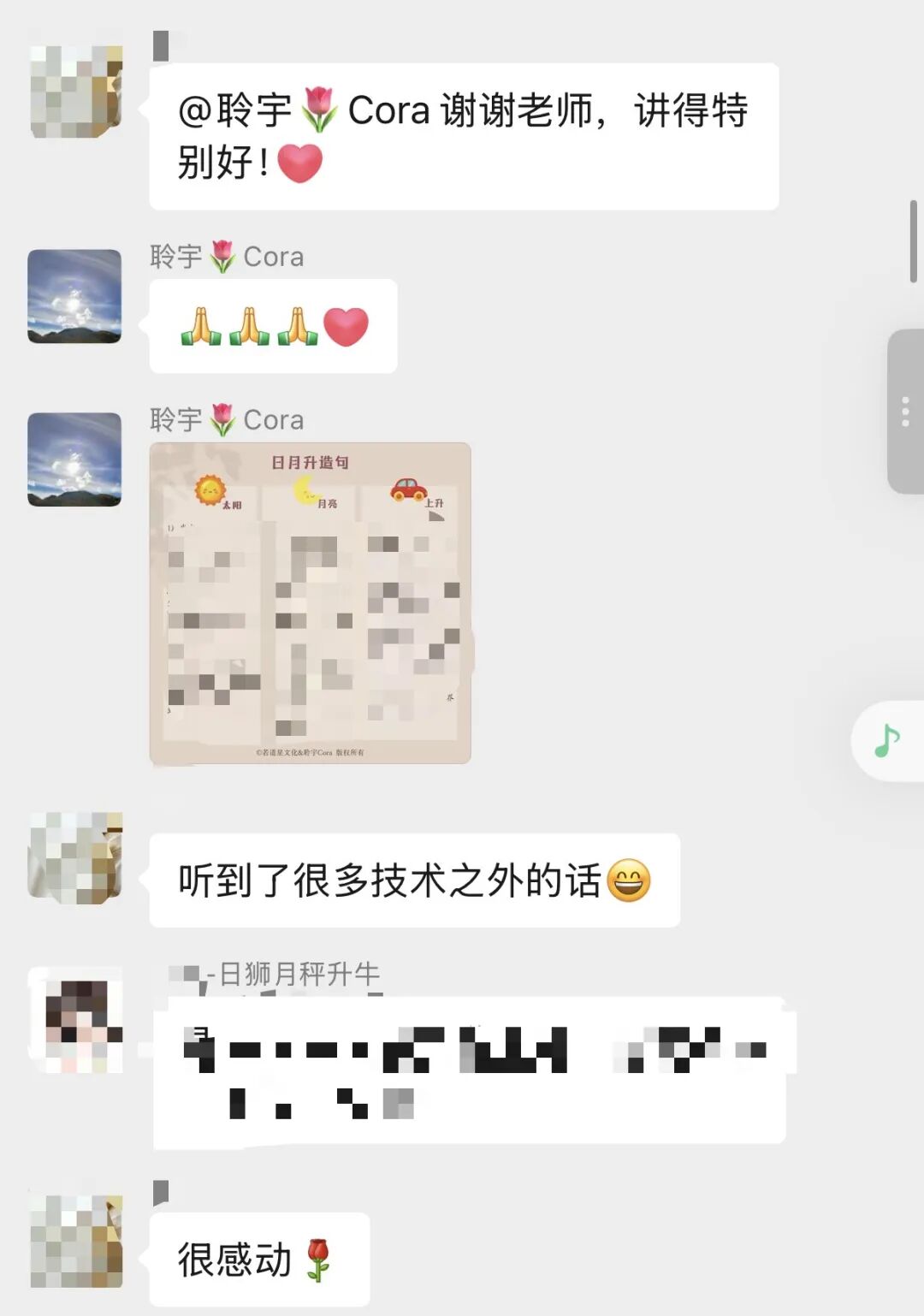Tap the avatar beside the 很感动 message
The image size is (924, 1316).
point(76,1241)
